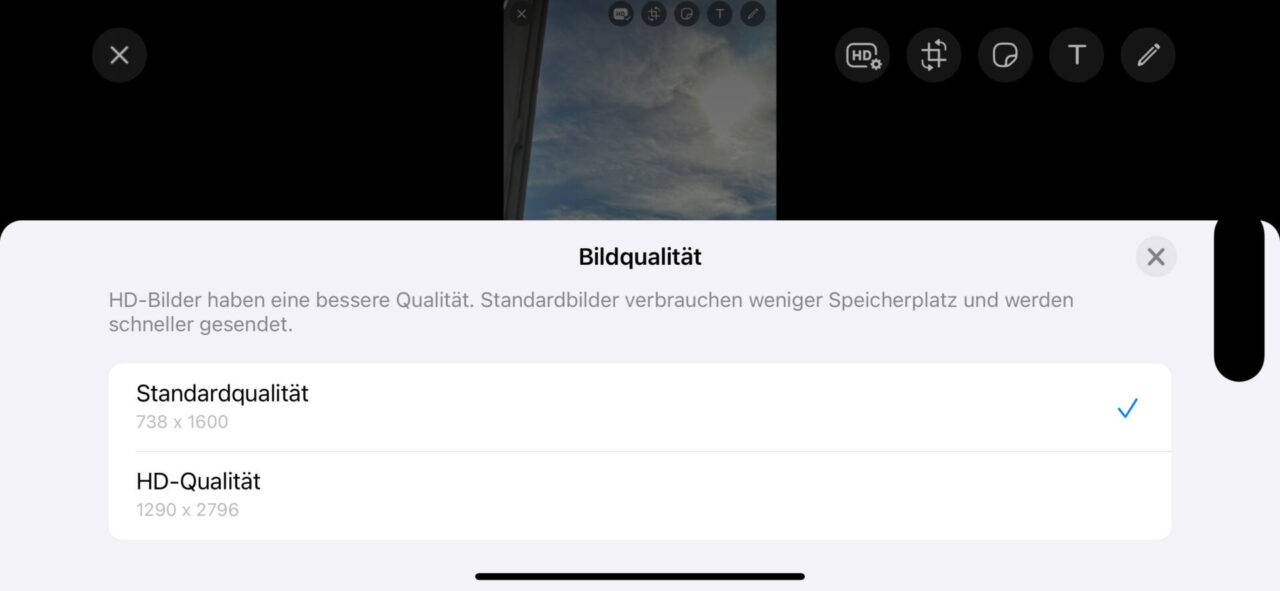
Task: Add text with the T tool
Action: [x=1076, y=55]
